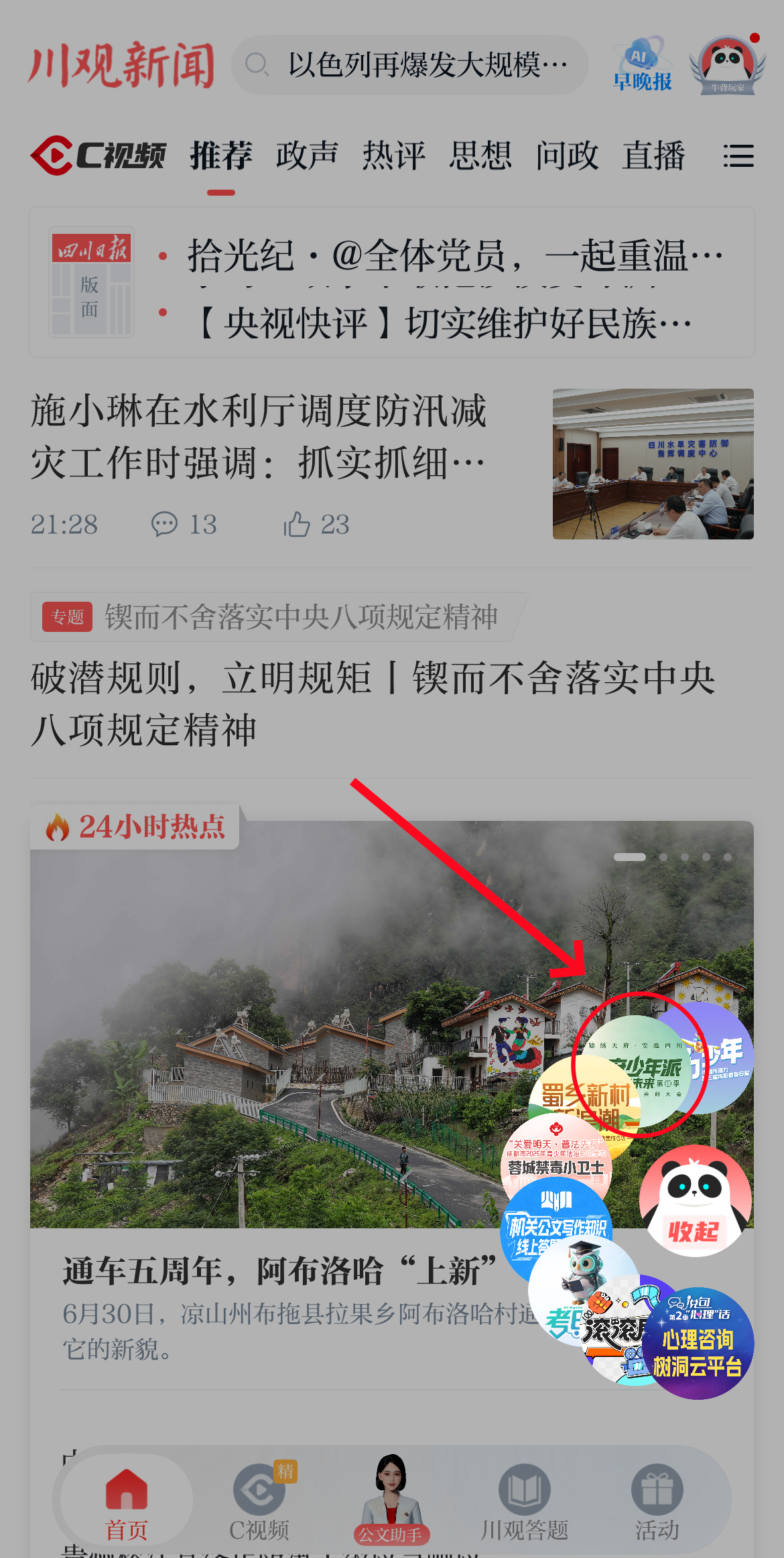Switch to the C视频 top tab
The image size is (784, 1558).
coord(99,156)
